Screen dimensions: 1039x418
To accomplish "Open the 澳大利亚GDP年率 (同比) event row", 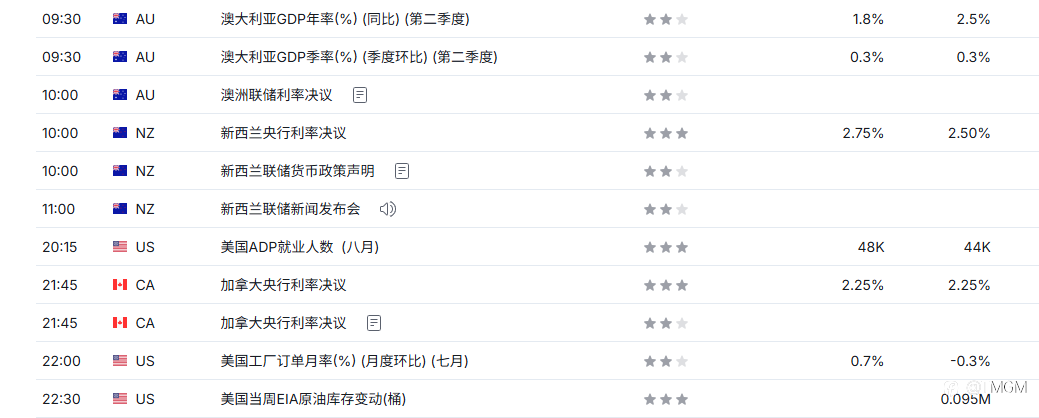I will click(520, 19).
